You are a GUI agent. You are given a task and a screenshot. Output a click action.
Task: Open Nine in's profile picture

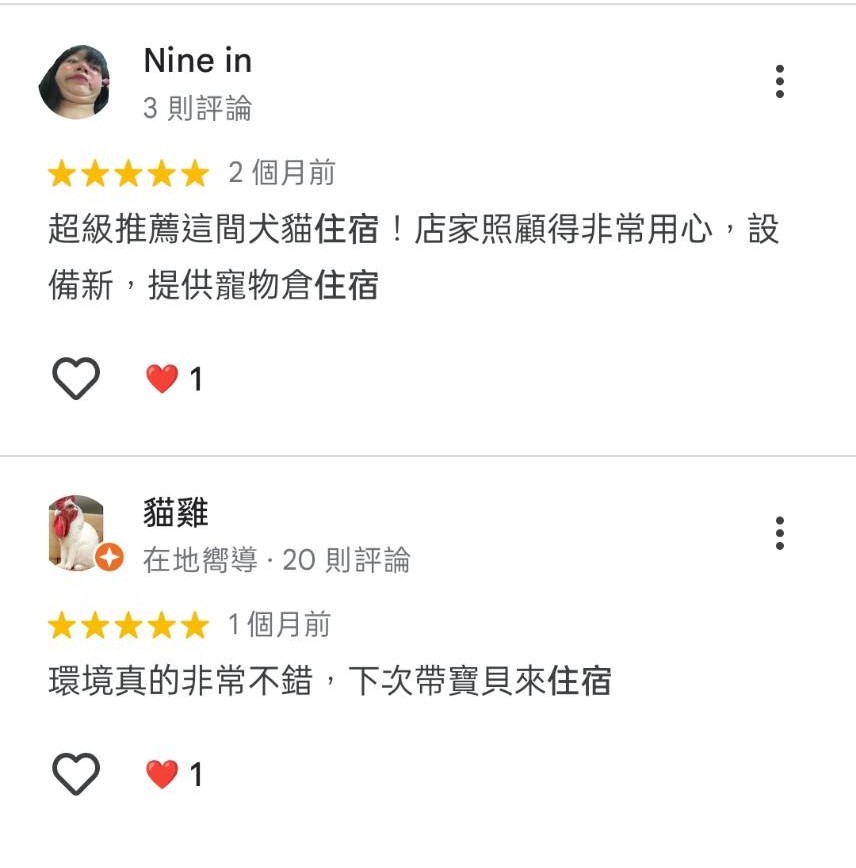coord(74,81)
